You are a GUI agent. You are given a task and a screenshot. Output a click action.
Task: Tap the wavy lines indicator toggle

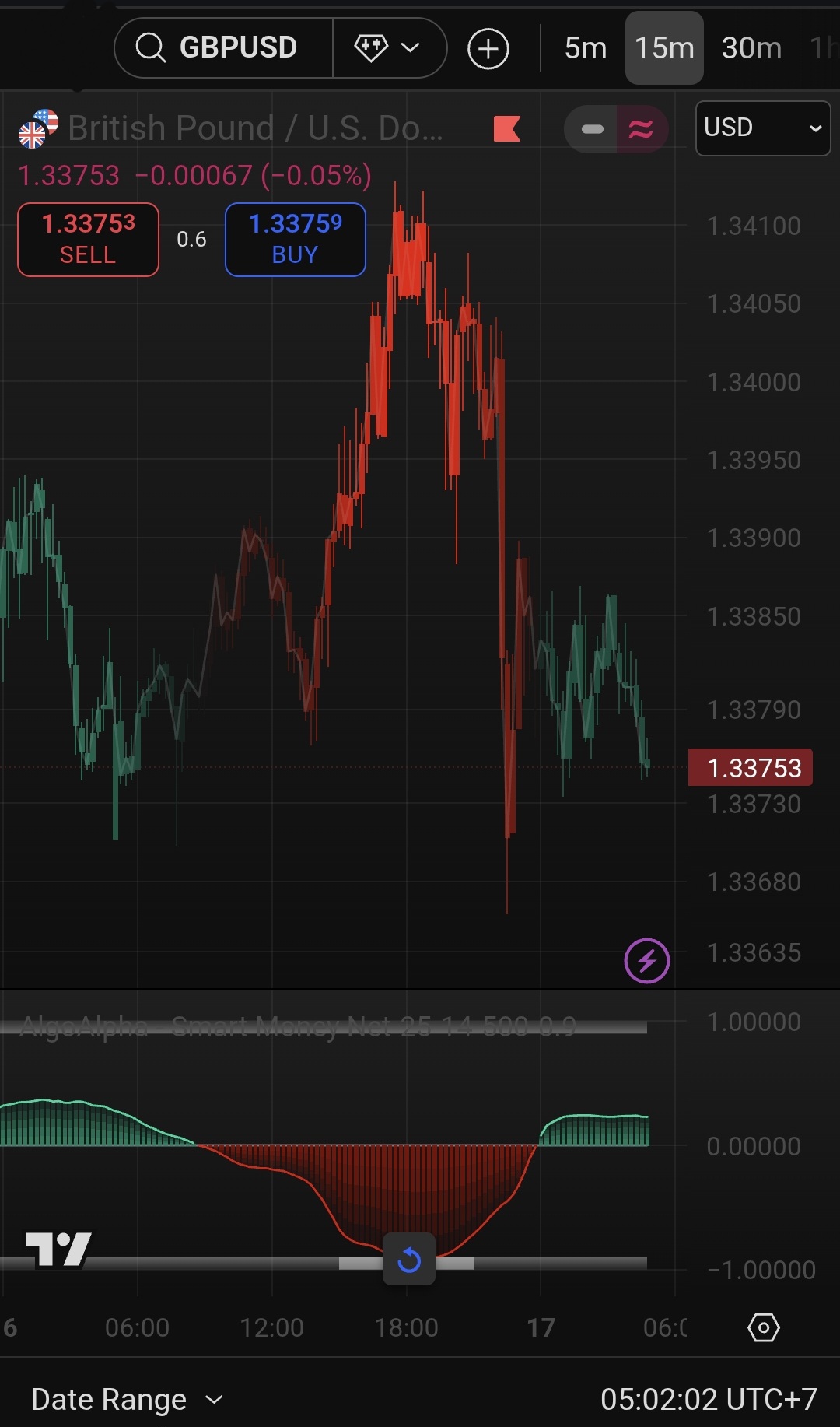pyautogui.click(x=642, y=129)
